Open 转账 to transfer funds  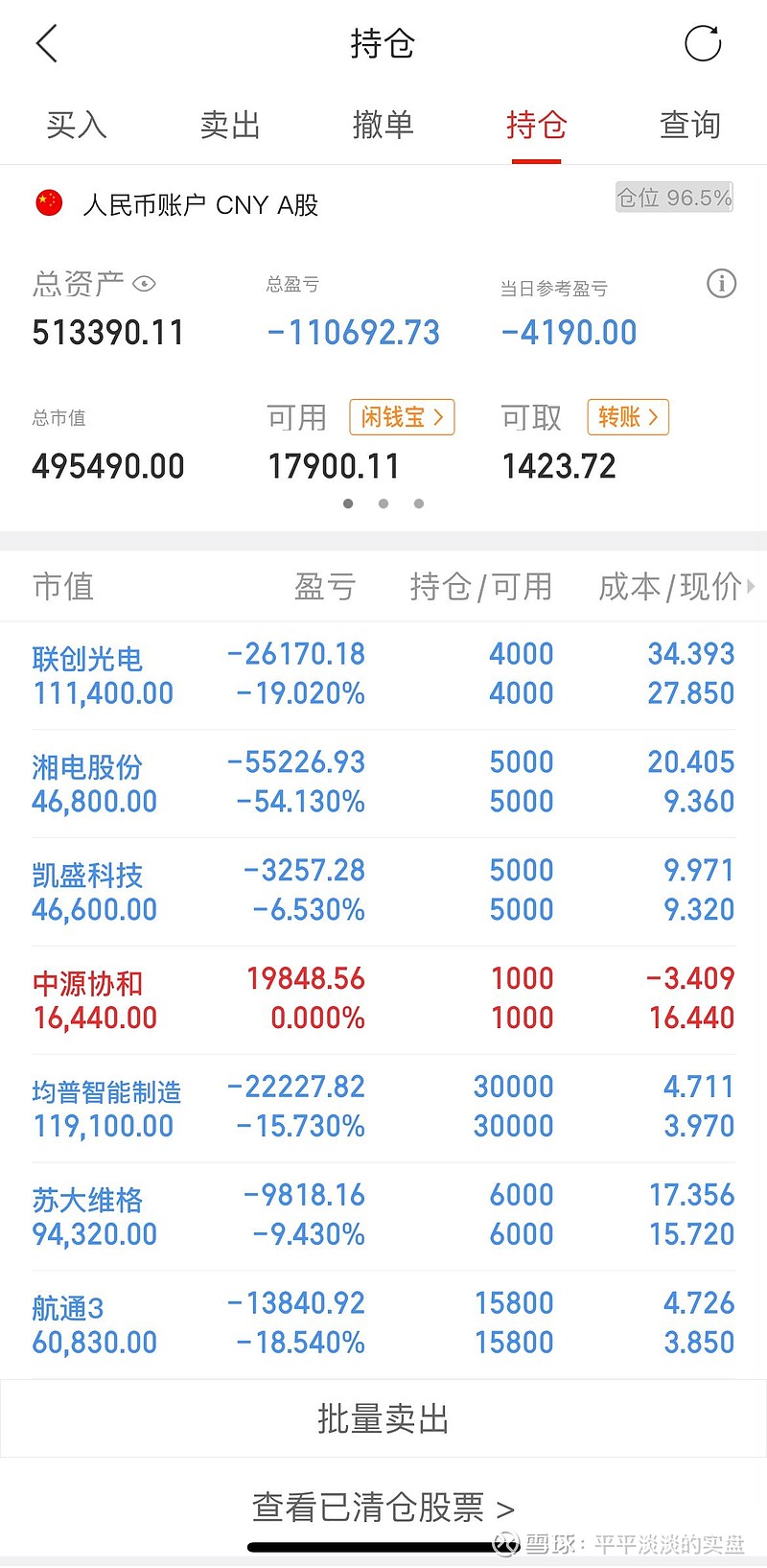tap(627, 417)
